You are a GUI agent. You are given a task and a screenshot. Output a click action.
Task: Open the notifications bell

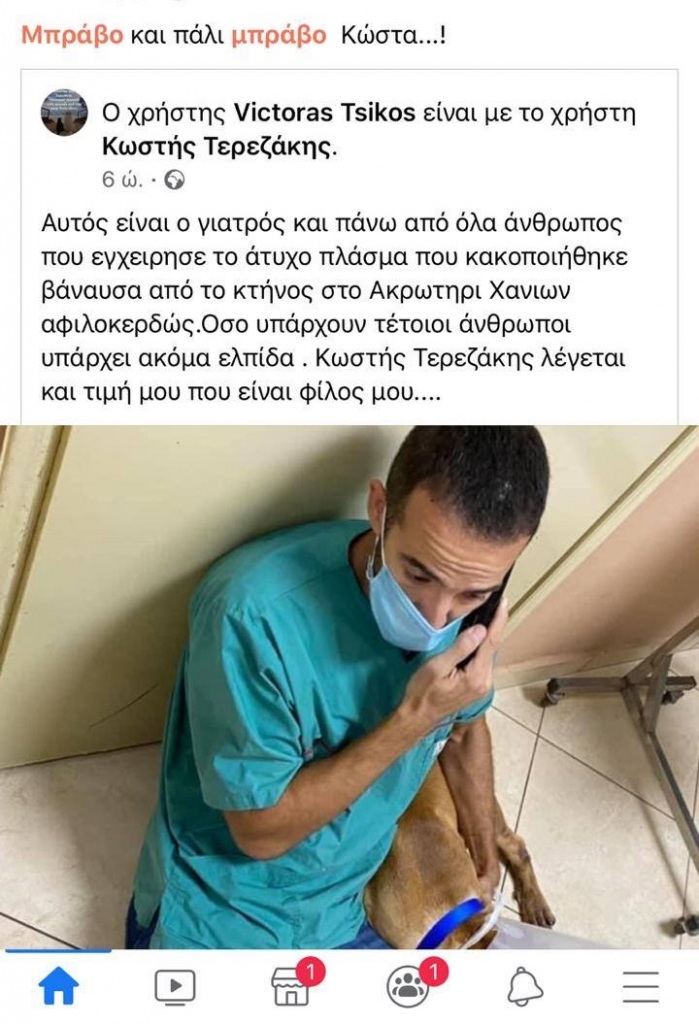pos(524,987)
